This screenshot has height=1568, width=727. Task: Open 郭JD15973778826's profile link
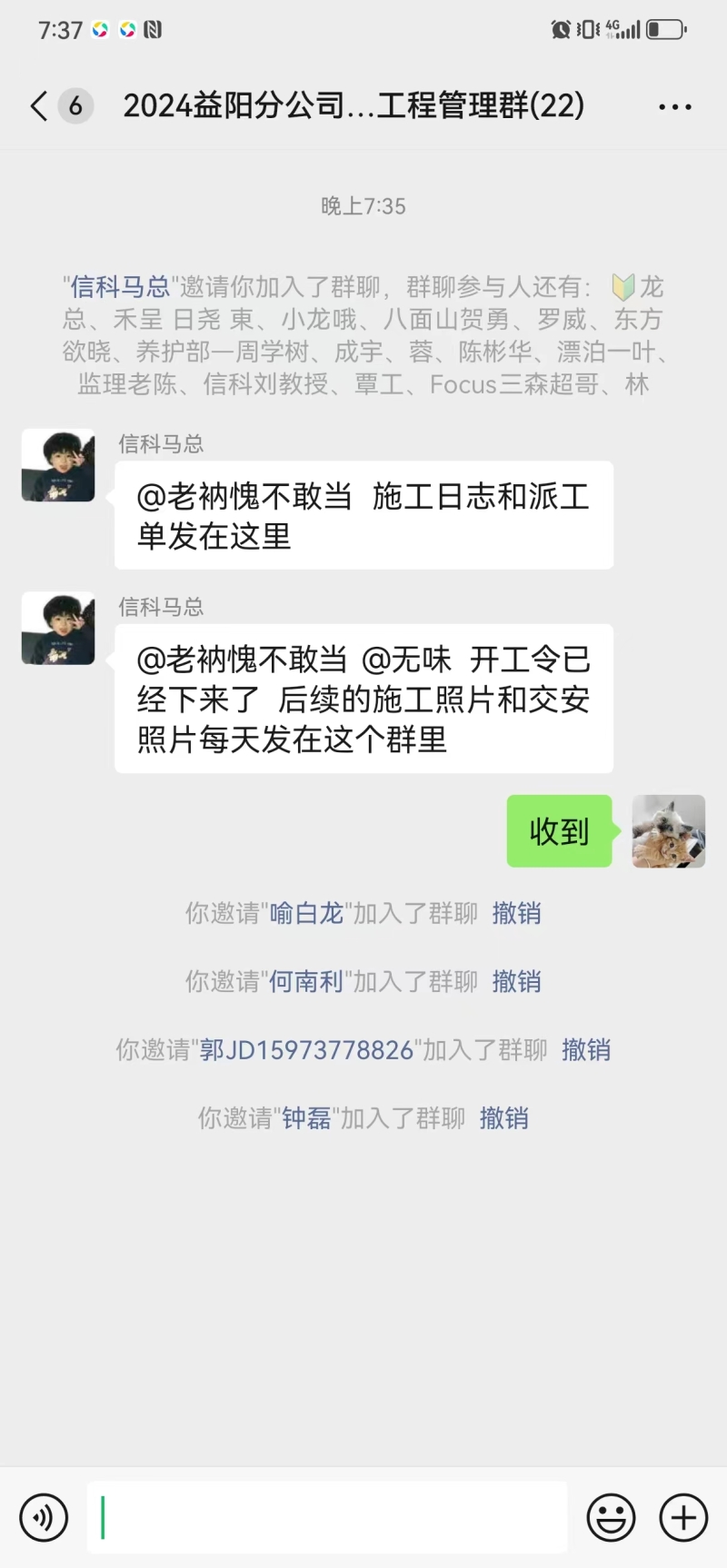306,1050
